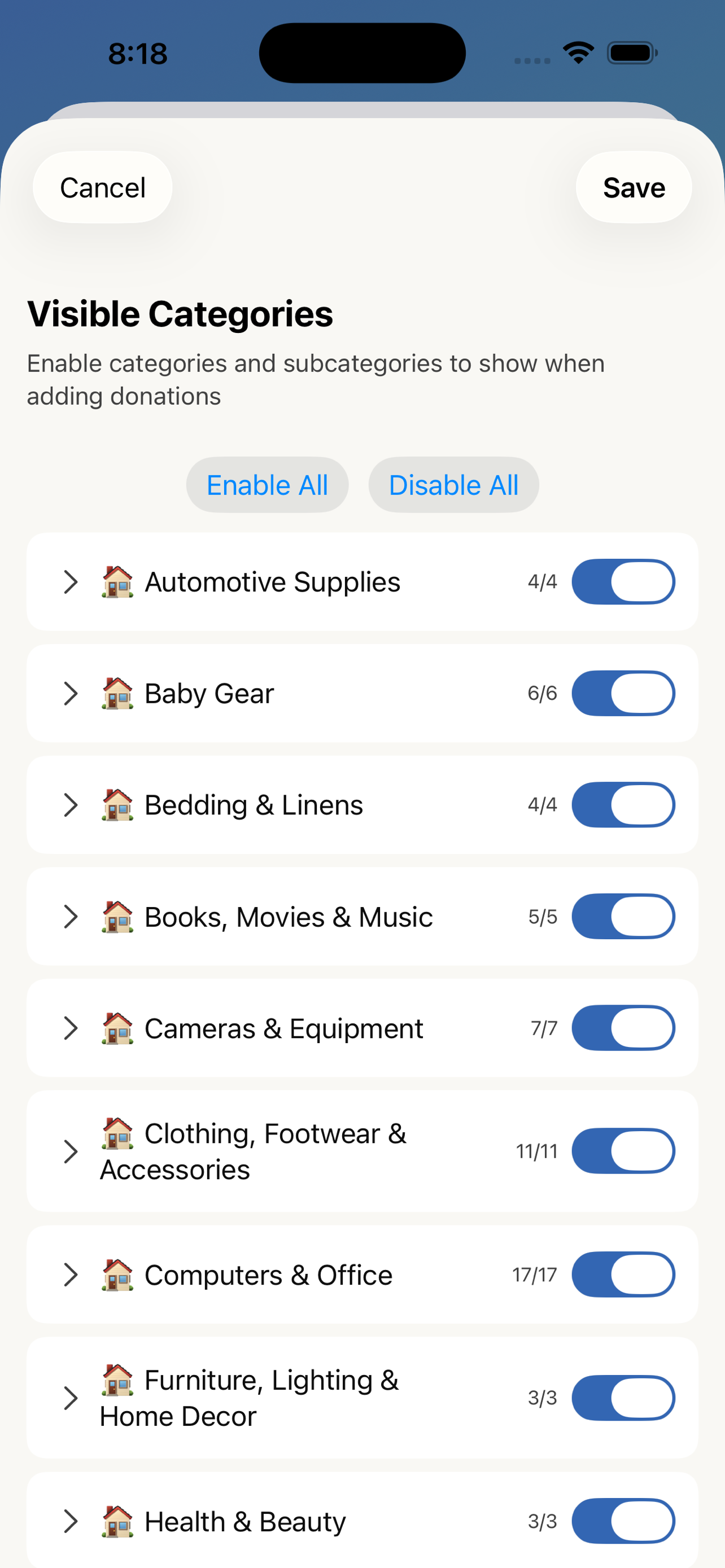This screenshot has width=725, height=1568.
Task: Open the Clothing, Footwear & Accessories chevron
Action: (x=70, y=1150)
